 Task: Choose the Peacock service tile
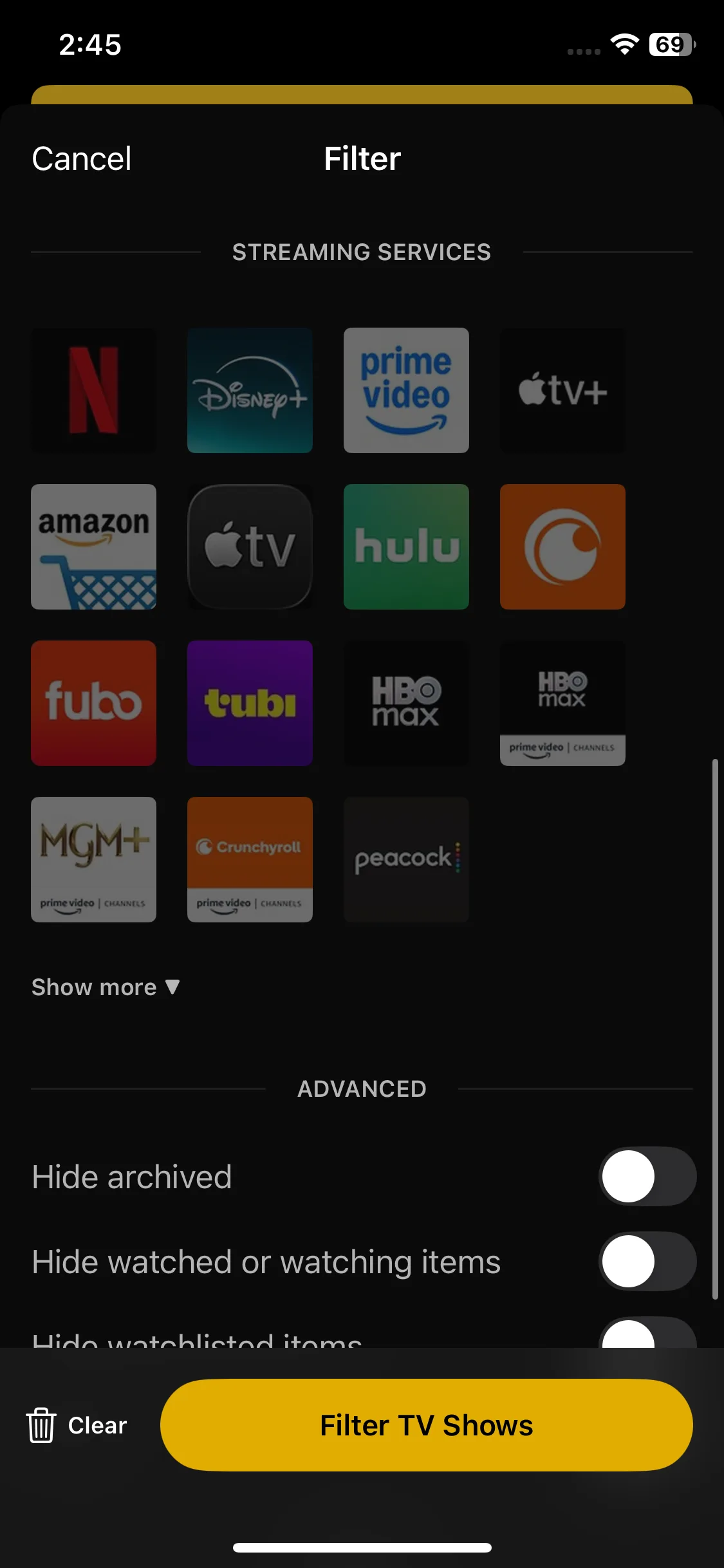click(x=406, y=859)
